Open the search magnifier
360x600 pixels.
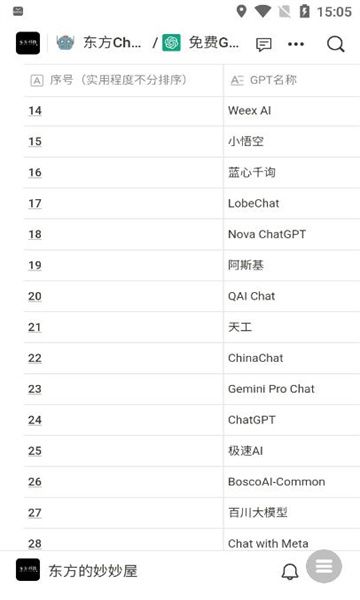coord(336,44)
